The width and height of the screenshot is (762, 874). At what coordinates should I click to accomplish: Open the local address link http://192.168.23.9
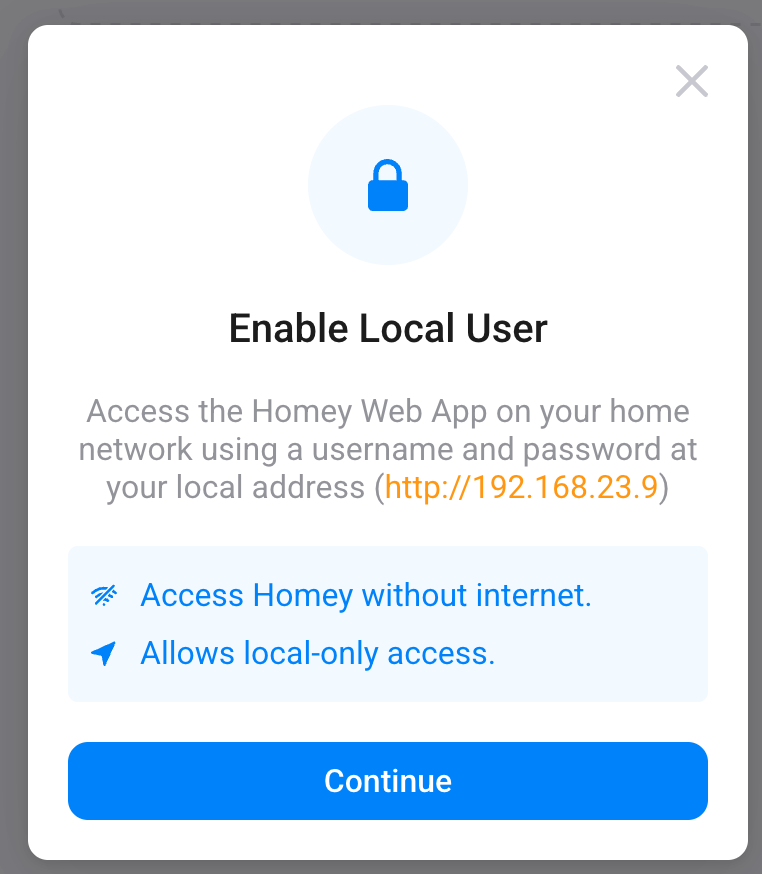click(521, 487)
